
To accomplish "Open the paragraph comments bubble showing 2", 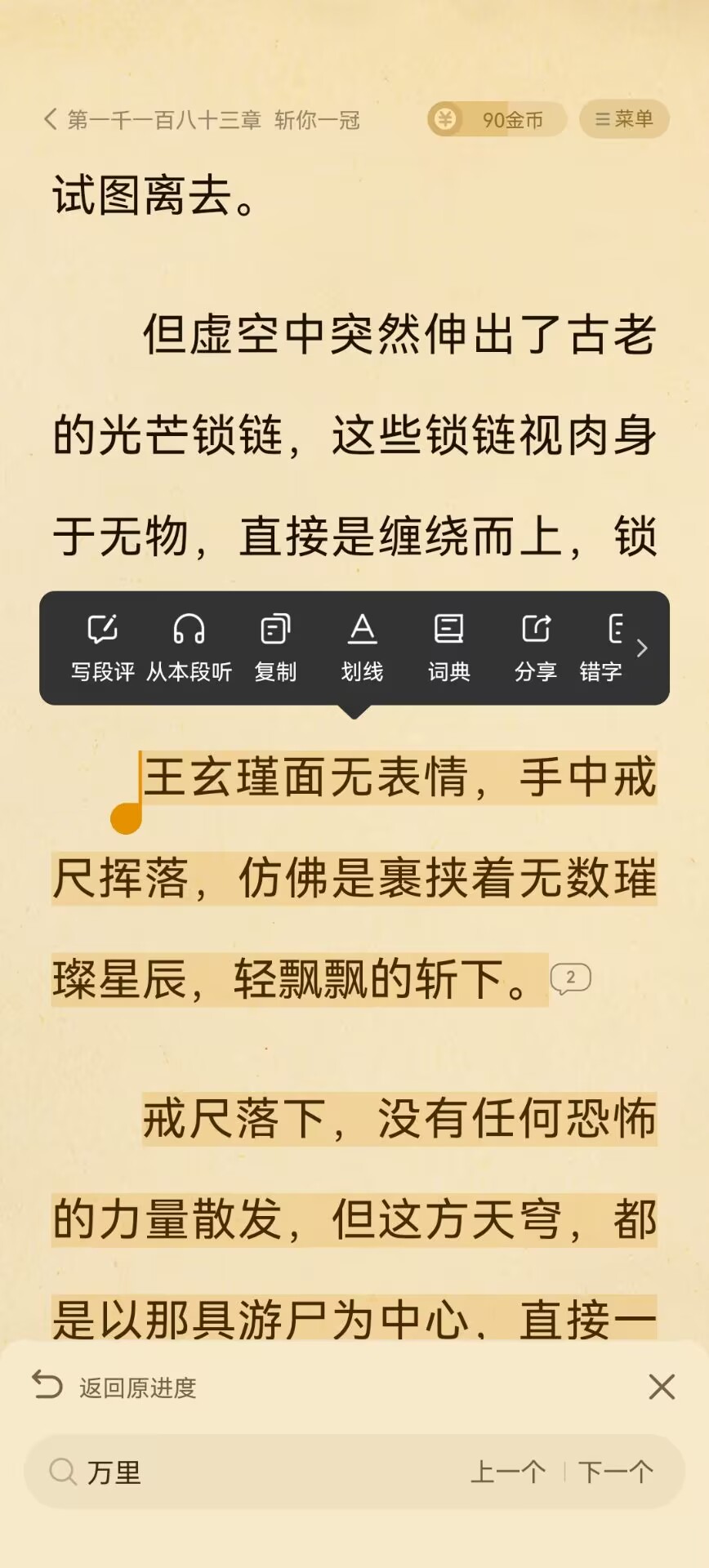I will click(570, 978).
